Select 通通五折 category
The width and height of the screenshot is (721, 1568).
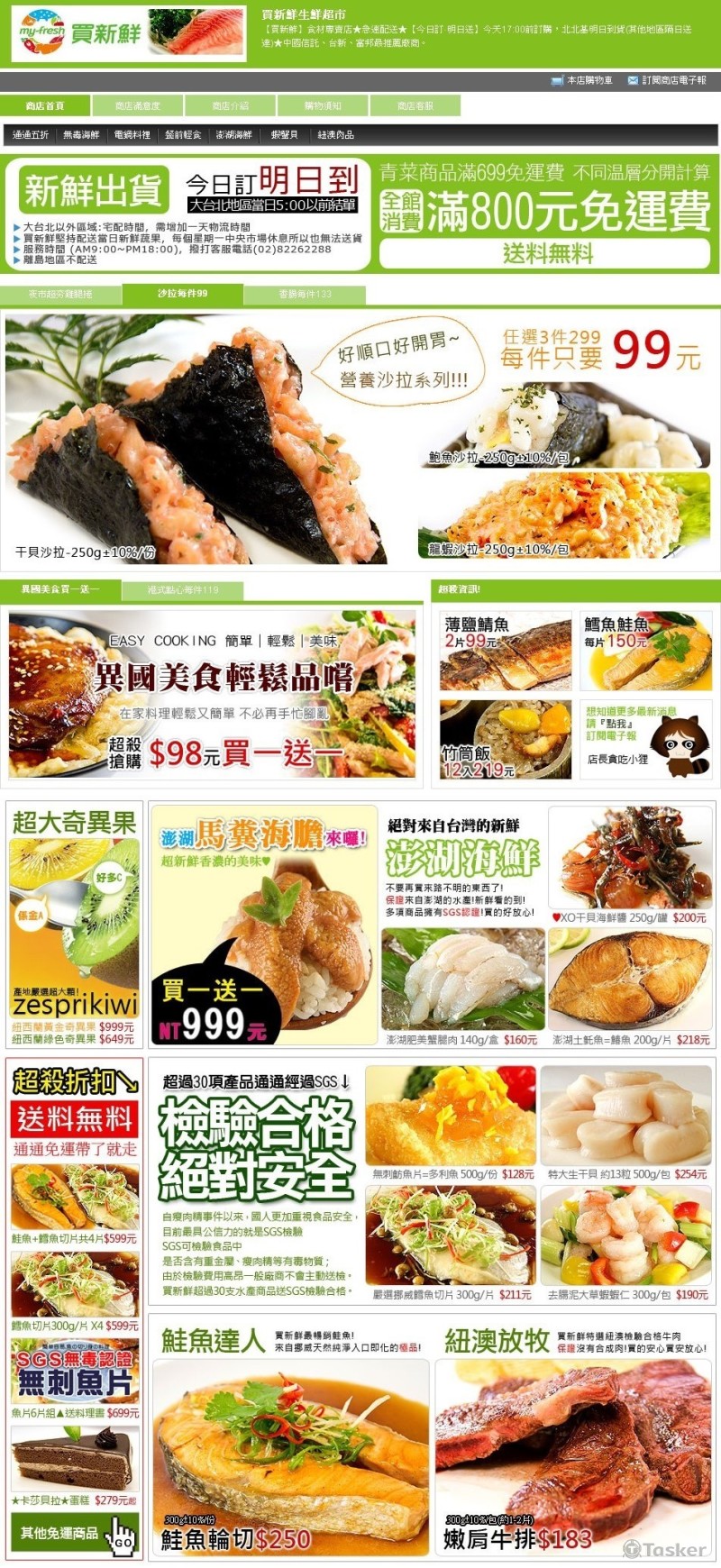[x=31, y=134]
